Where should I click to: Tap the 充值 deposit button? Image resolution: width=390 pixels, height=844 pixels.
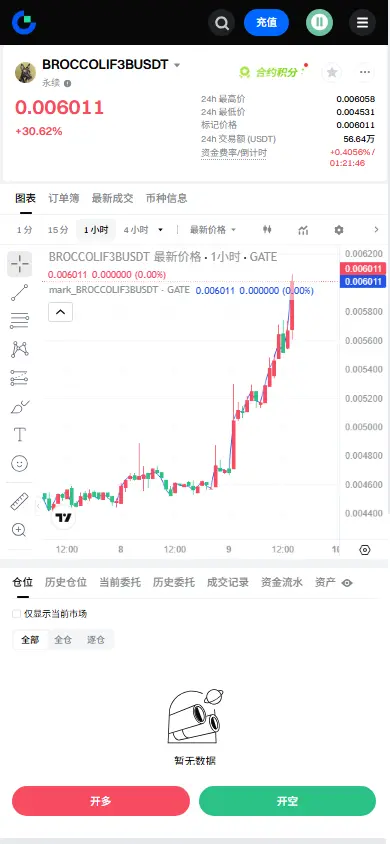266,23
